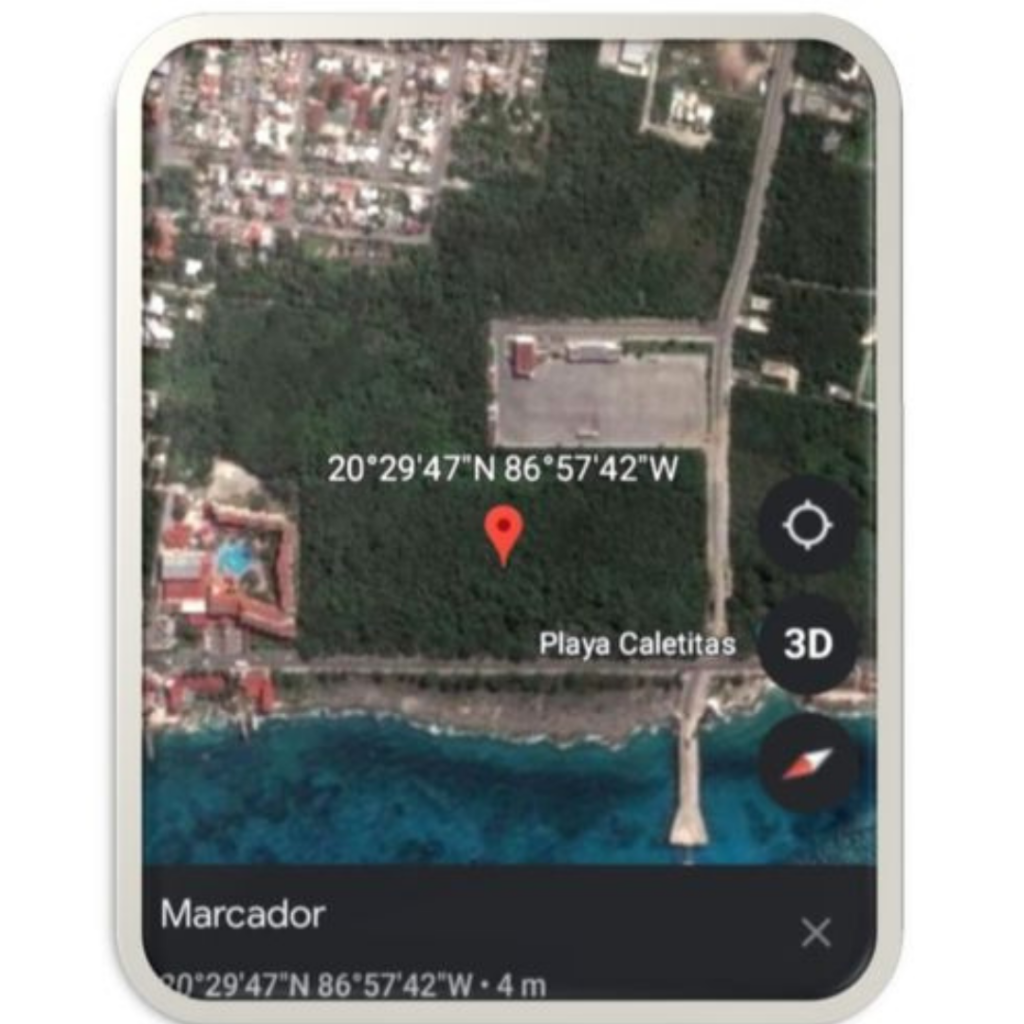Tap the red location marker pin
1024x1024 pixels.
coord(504,536)
